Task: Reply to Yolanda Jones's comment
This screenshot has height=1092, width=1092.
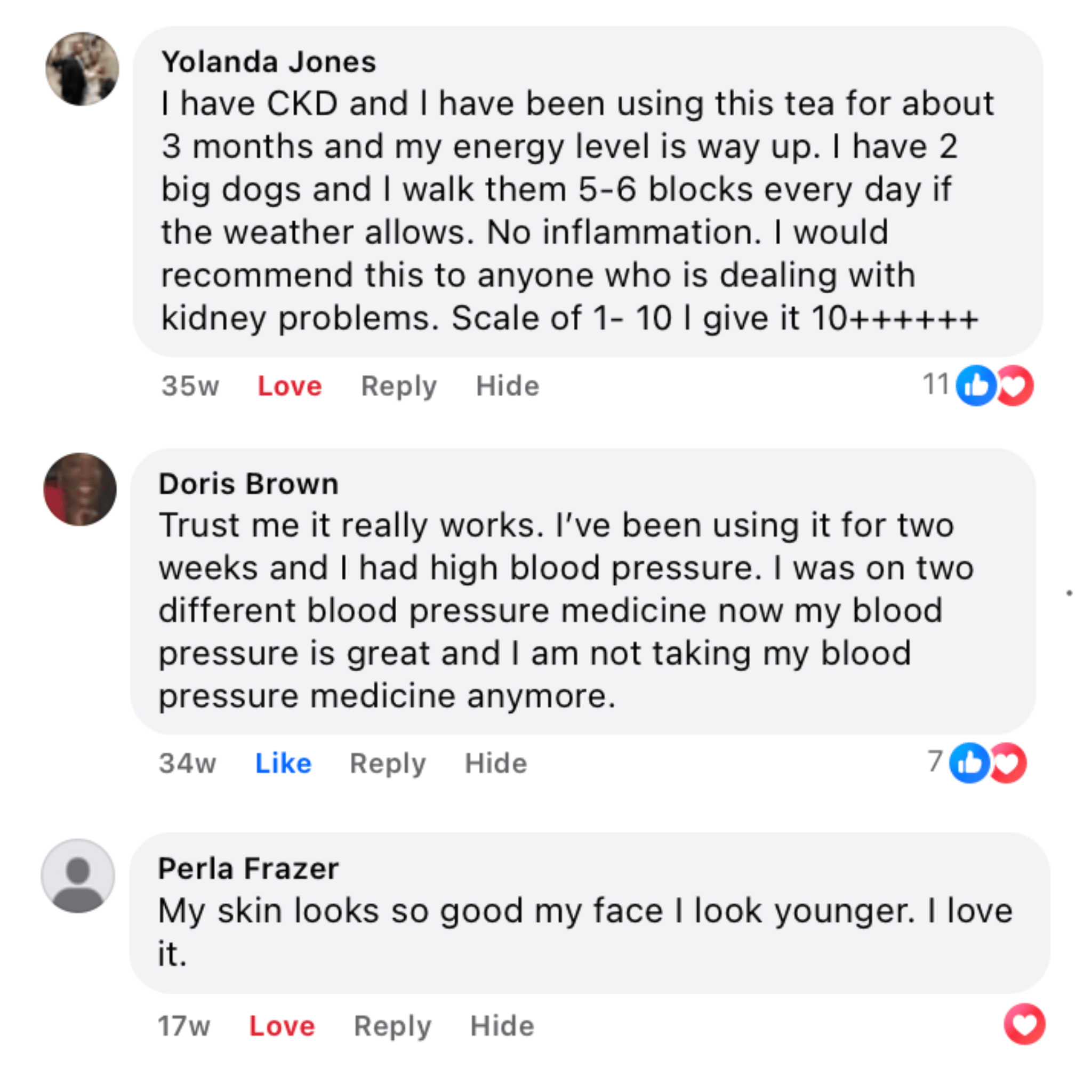Action: (398, 386)
